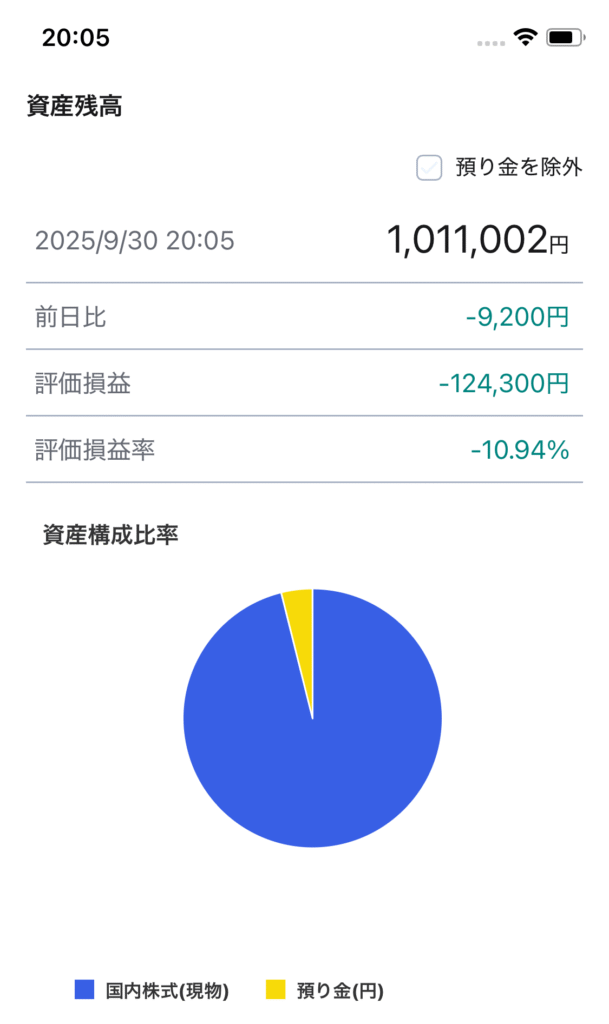609x1024 pixels.
Task: Tap the 国内株式(現物) legend item
Action: [152, 991]
